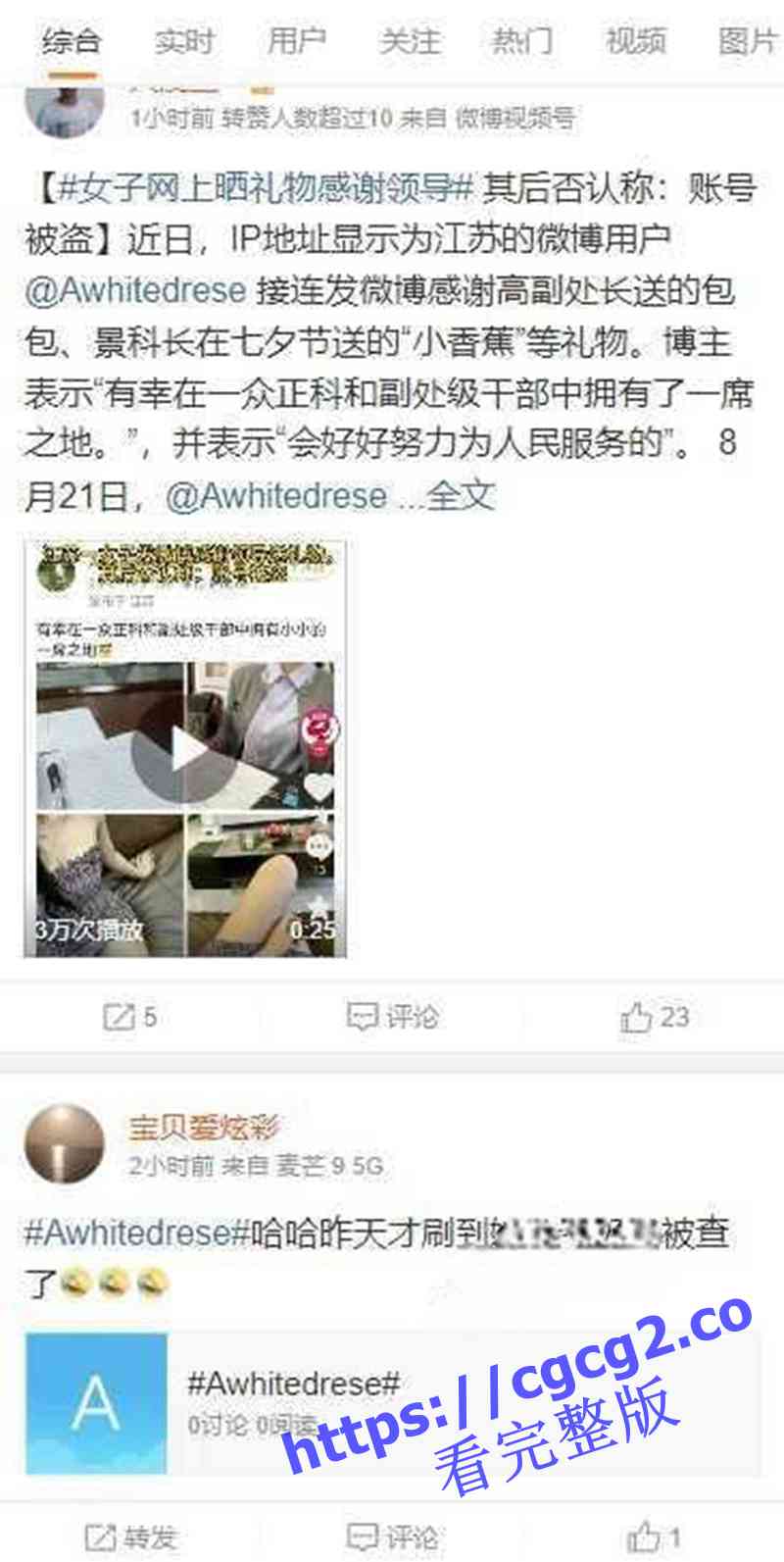The image size is (784, 1562).
Task: Select the 热门 tab
Action: point(522,40)
